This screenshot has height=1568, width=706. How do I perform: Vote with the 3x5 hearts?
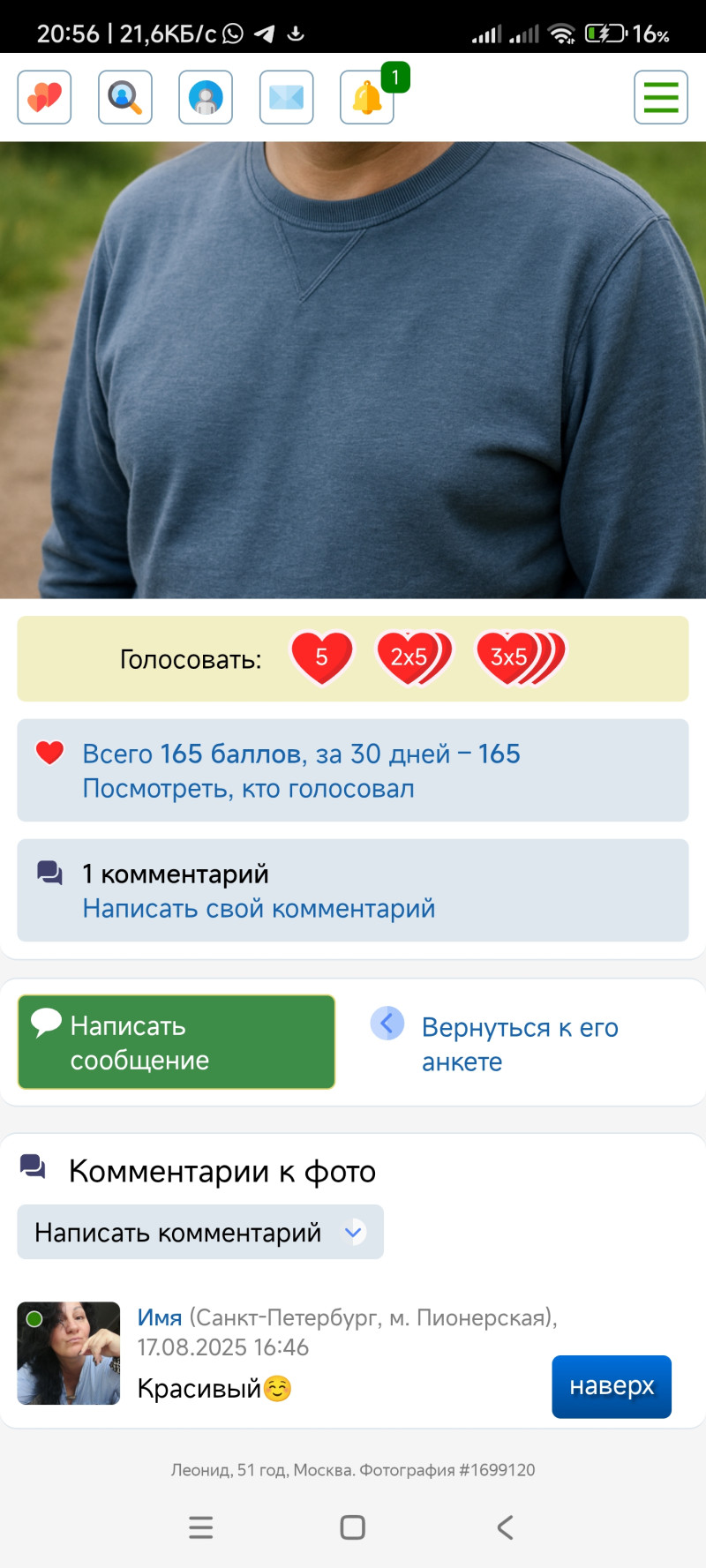click(x=519, y=658)
